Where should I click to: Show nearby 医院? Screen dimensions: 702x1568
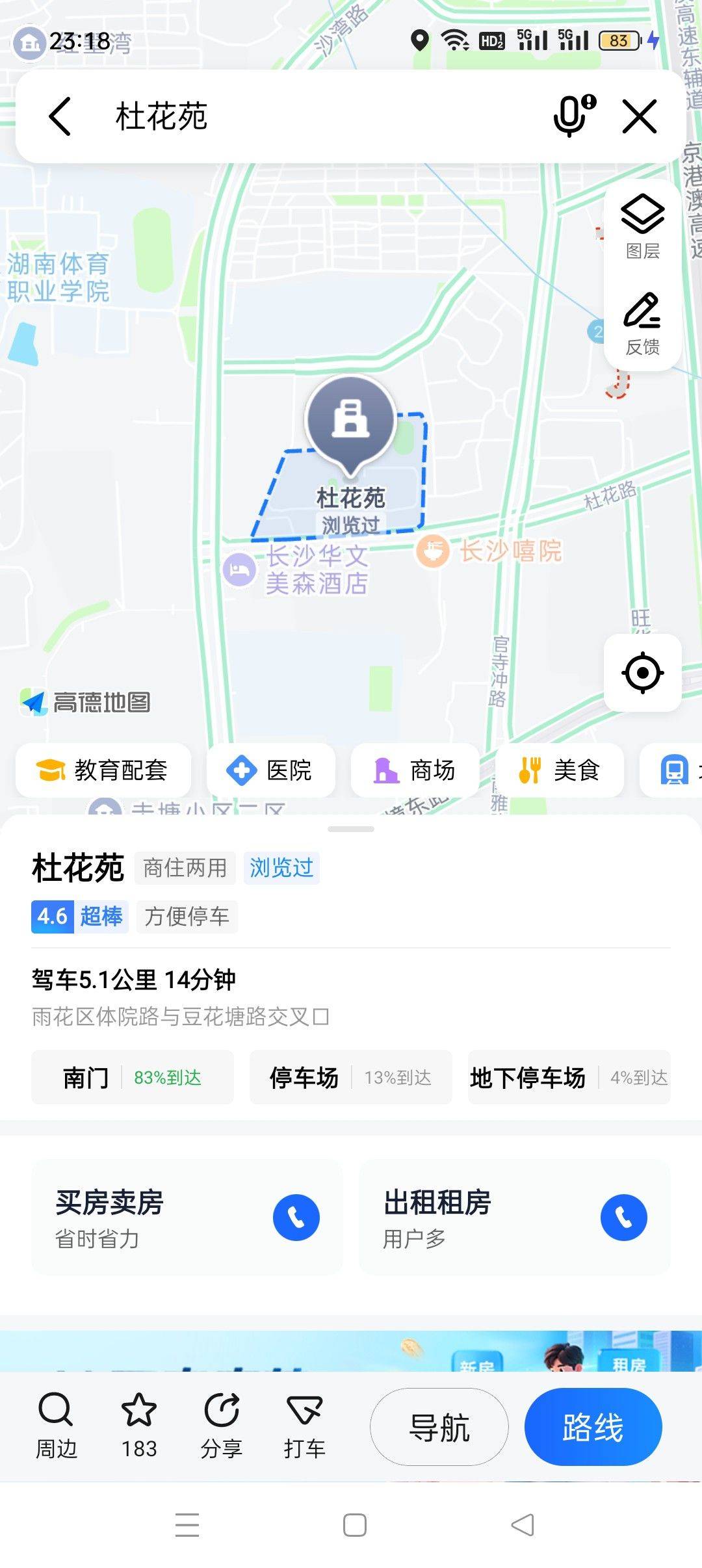270,770
